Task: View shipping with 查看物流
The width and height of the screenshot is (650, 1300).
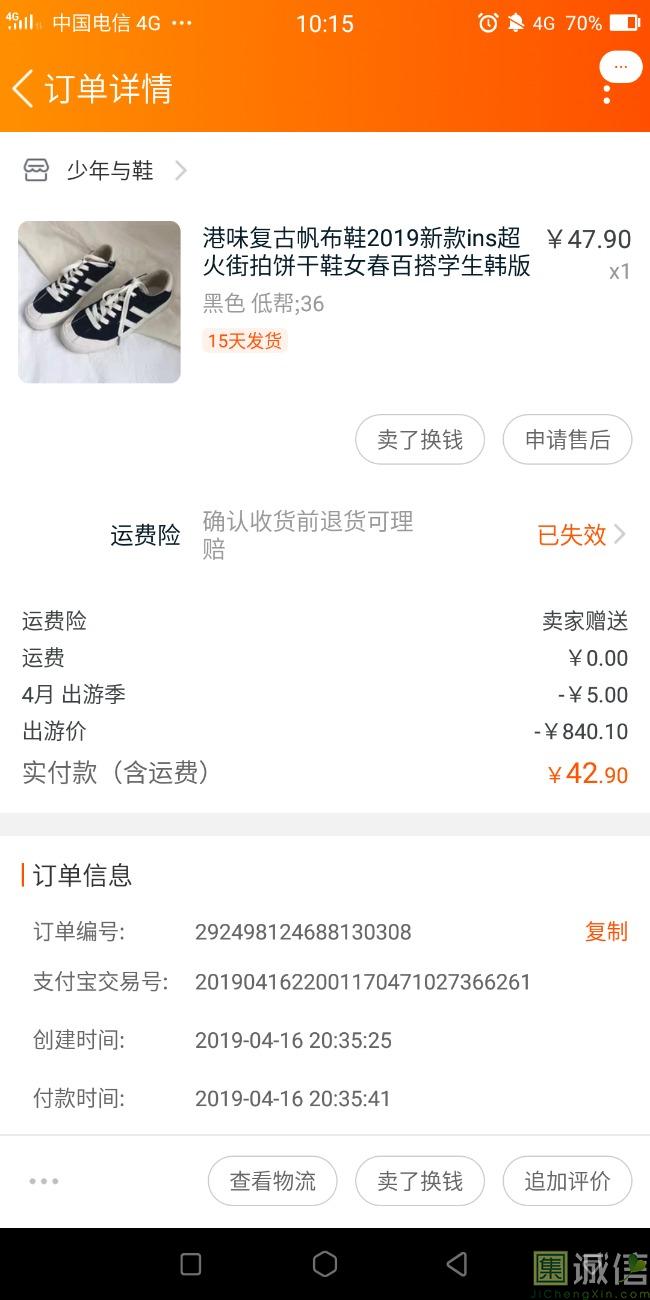Action: click(x=272, y=1181)
